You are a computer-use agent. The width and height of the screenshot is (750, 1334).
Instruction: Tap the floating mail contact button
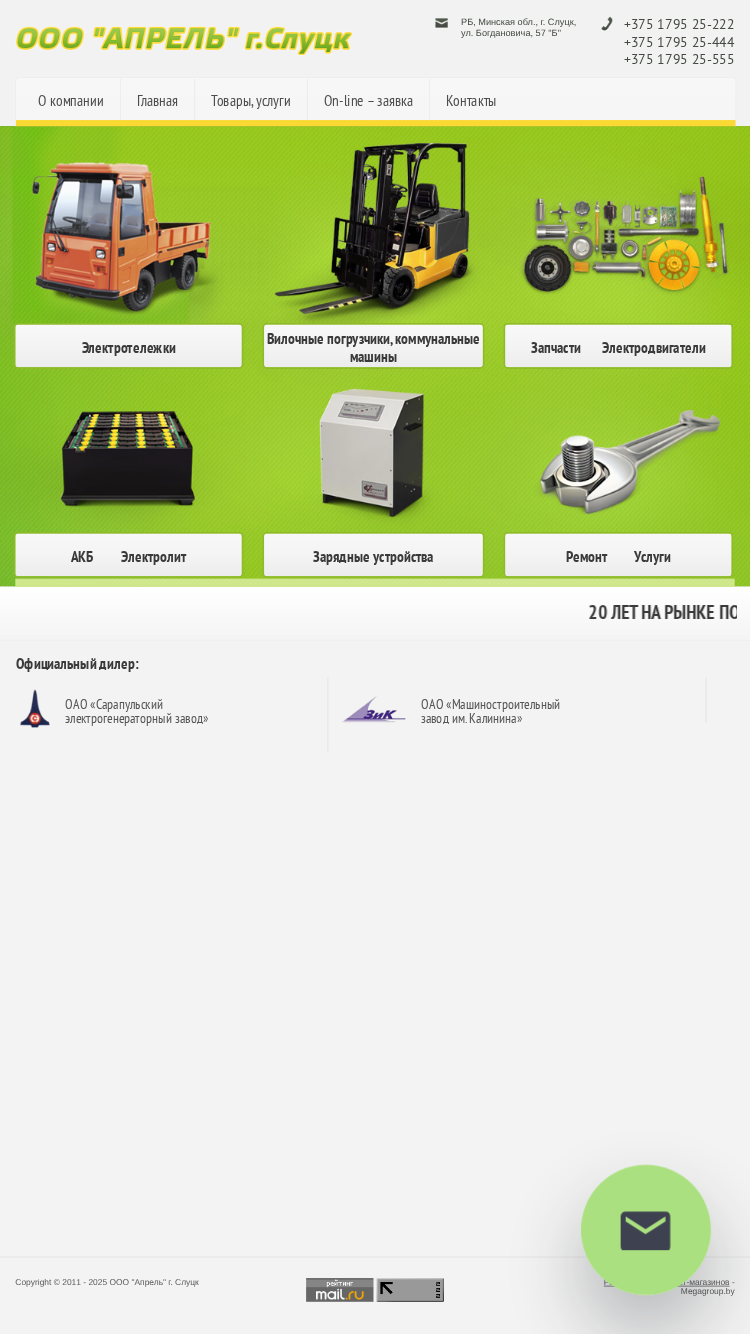(x=646, y=1230)
